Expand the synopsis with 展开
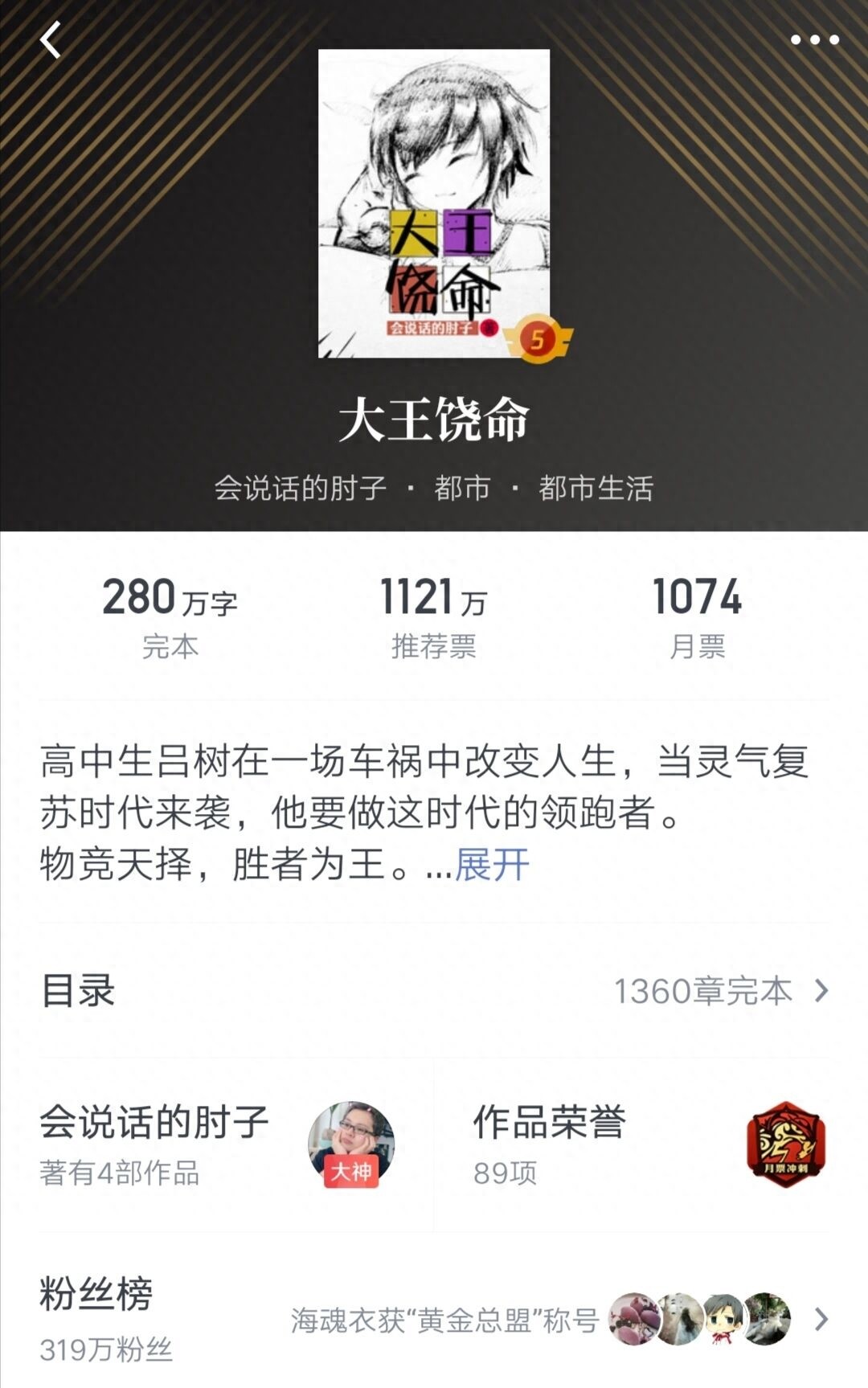The width and height of the screenshot is (868, 1388). [492, 865]
